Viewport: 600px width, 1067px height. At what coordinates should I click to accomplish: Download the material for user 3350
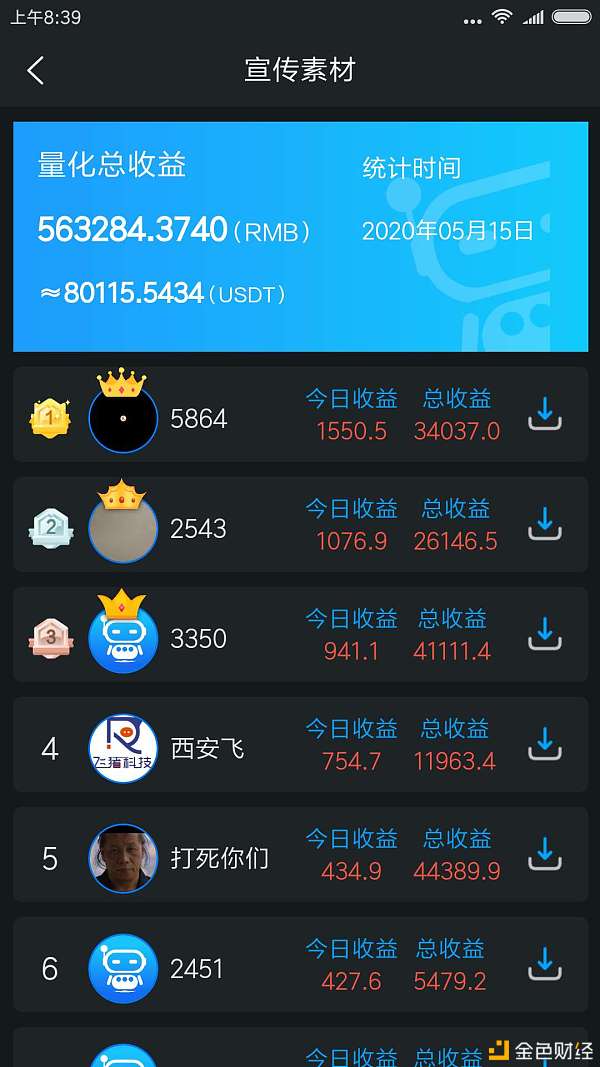545,633
